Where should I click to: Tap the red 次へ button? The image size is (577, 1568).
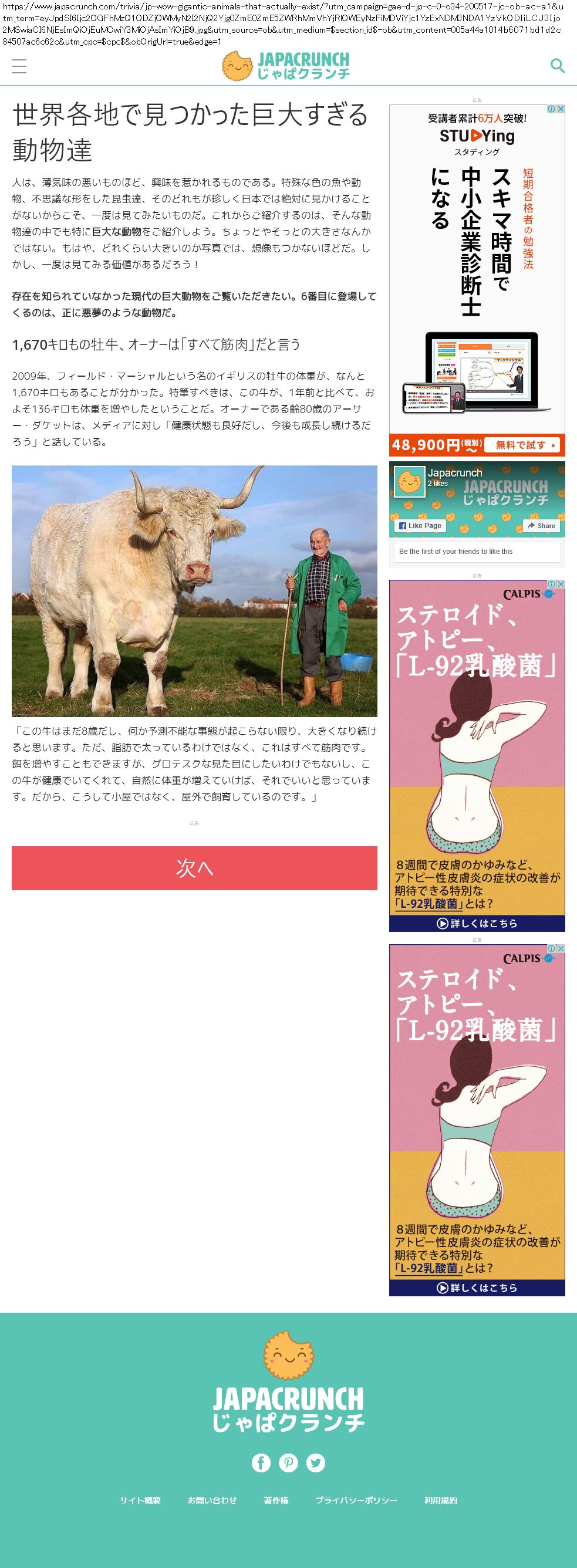click(x=194, y=867)
